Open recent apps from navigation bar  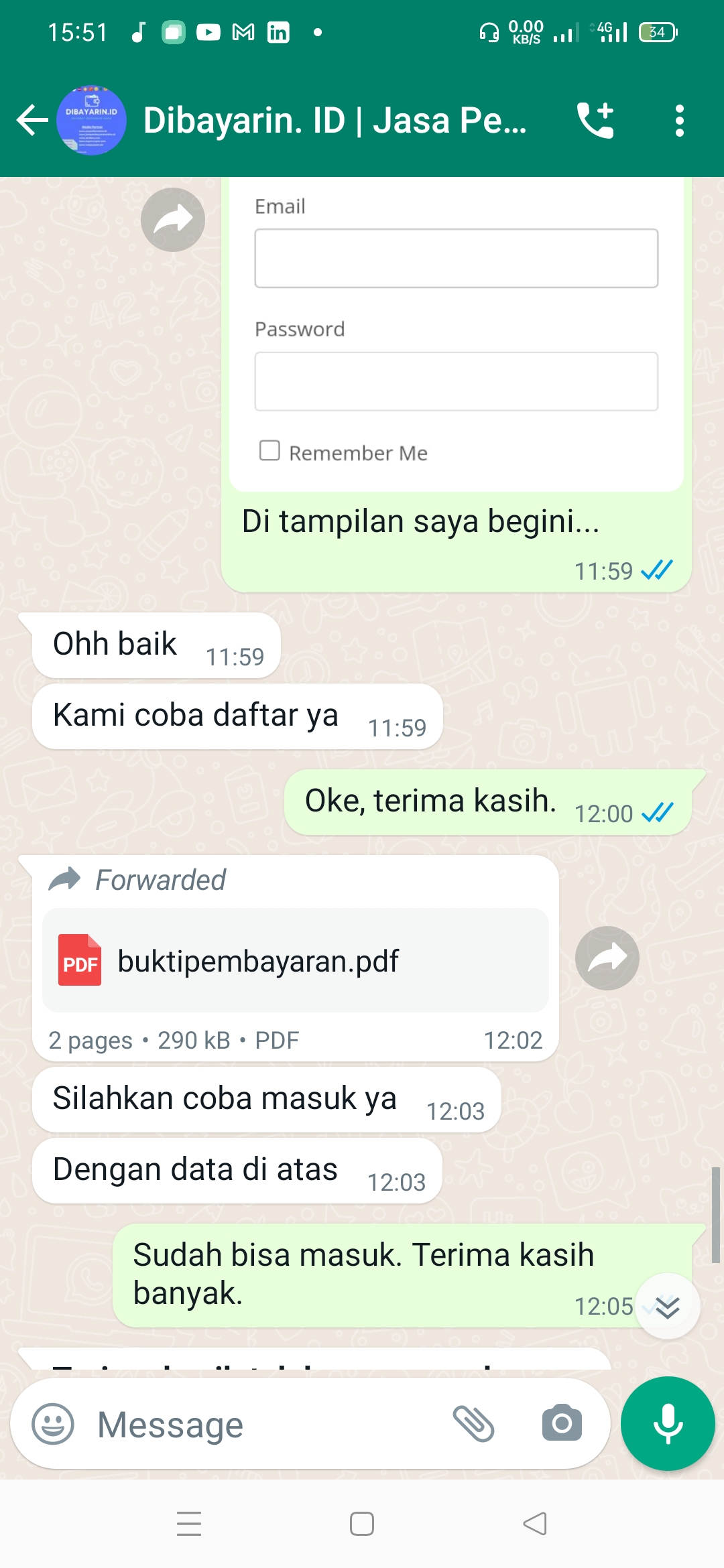point(189,1524)
